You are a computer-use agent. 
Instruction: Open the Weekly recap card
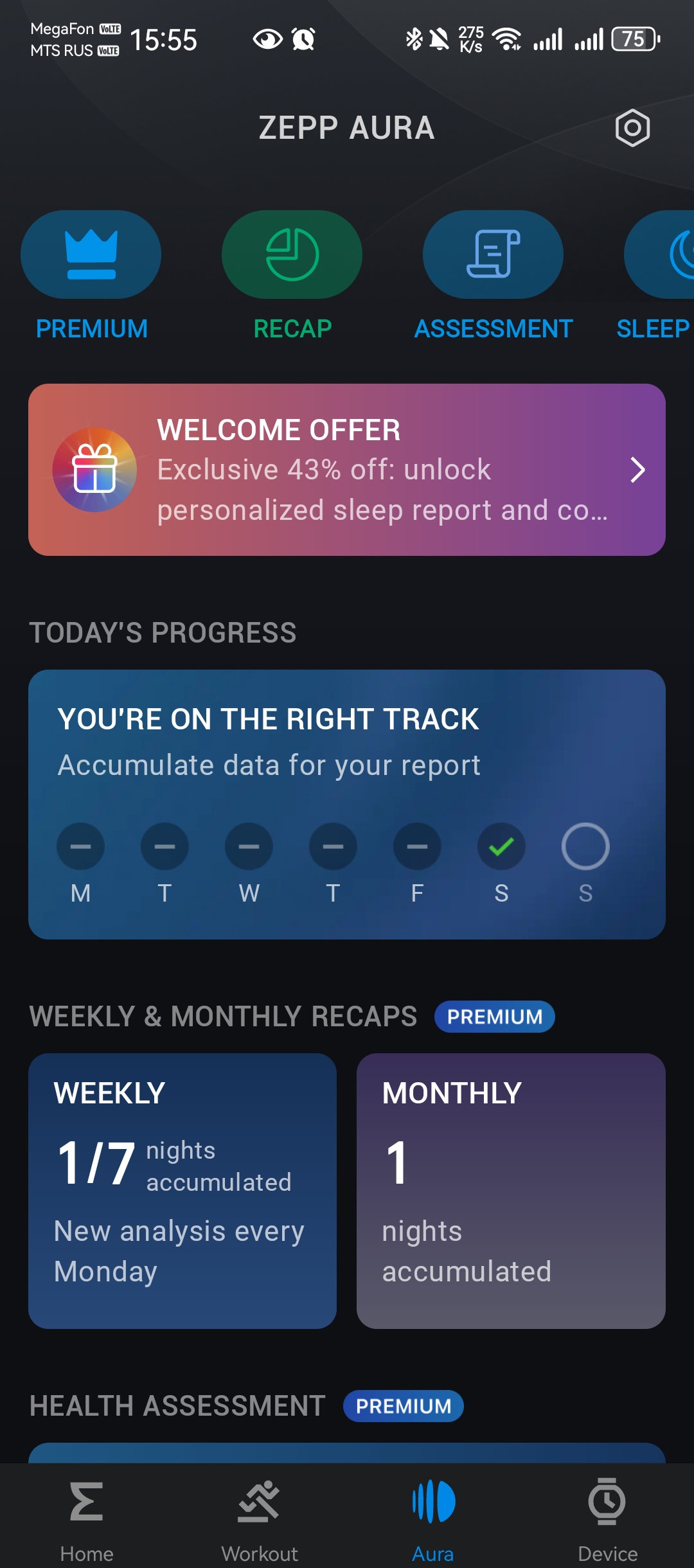tap(182, 1190)
